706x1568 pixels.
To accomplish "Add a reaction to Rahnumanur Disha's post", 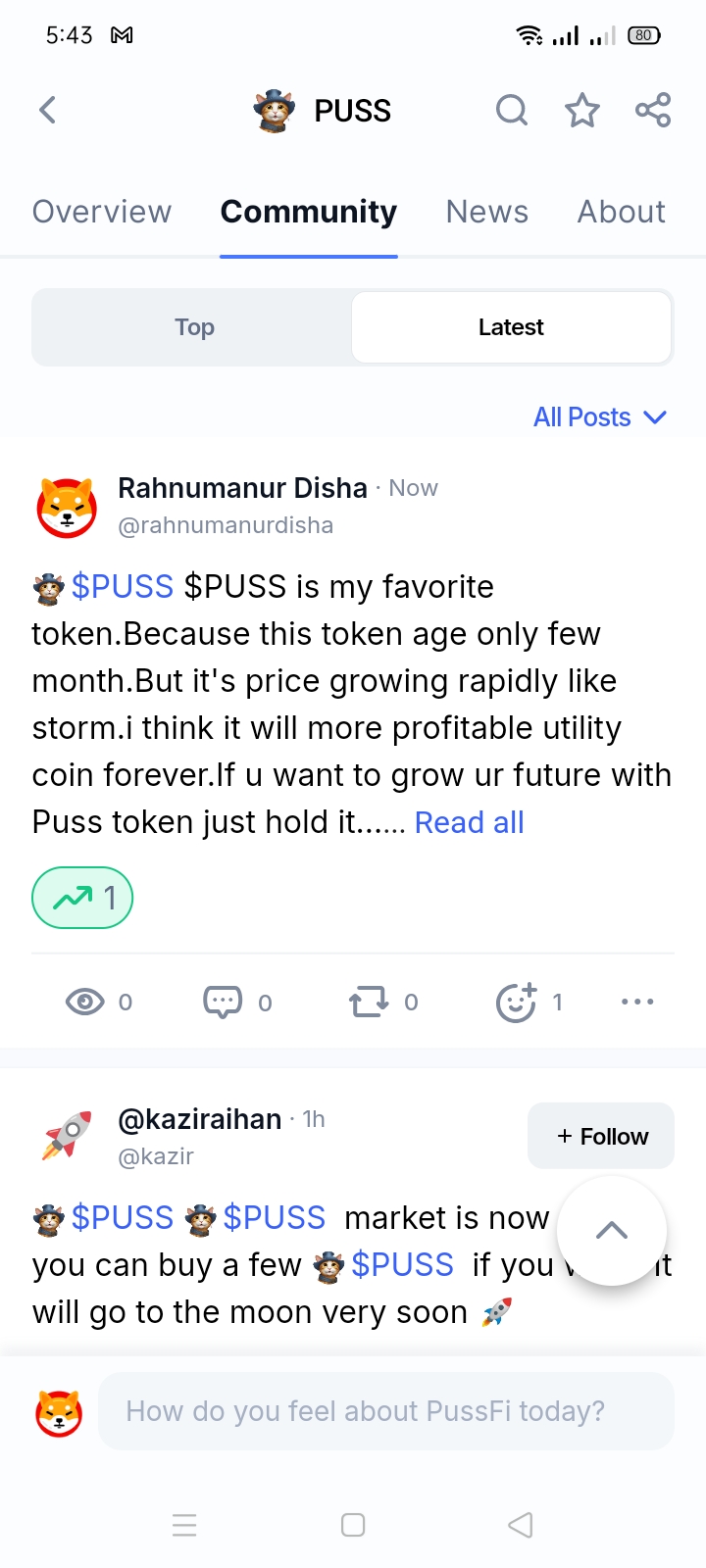I will [x=516, y=1002].
